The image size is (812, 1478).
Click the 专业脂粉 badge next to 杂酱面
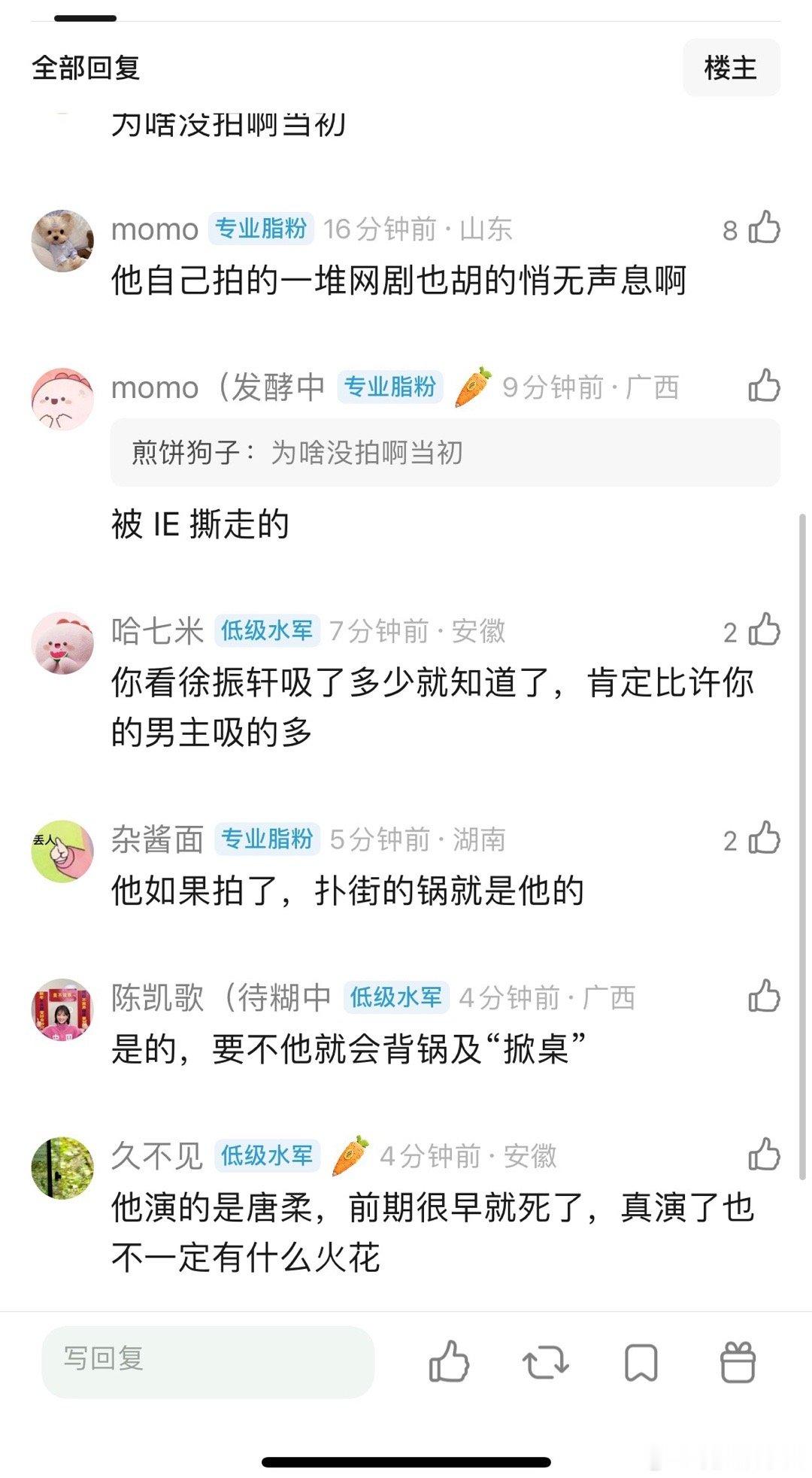click(267, 841)
